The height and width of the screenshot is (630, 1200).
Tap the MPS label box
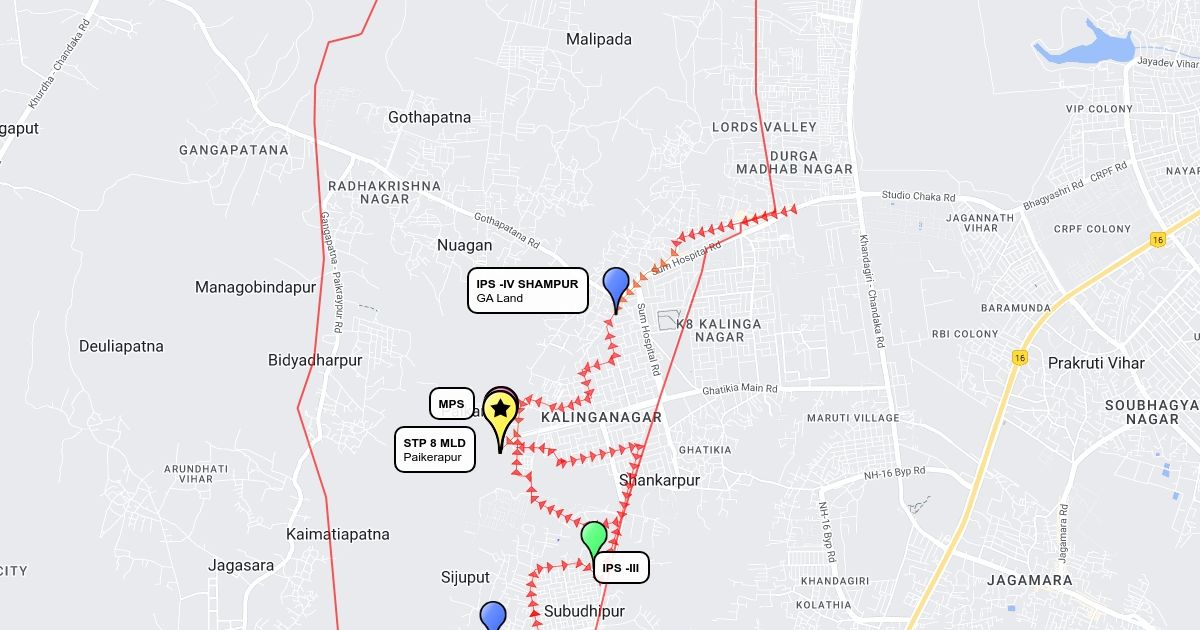point(452,404)
